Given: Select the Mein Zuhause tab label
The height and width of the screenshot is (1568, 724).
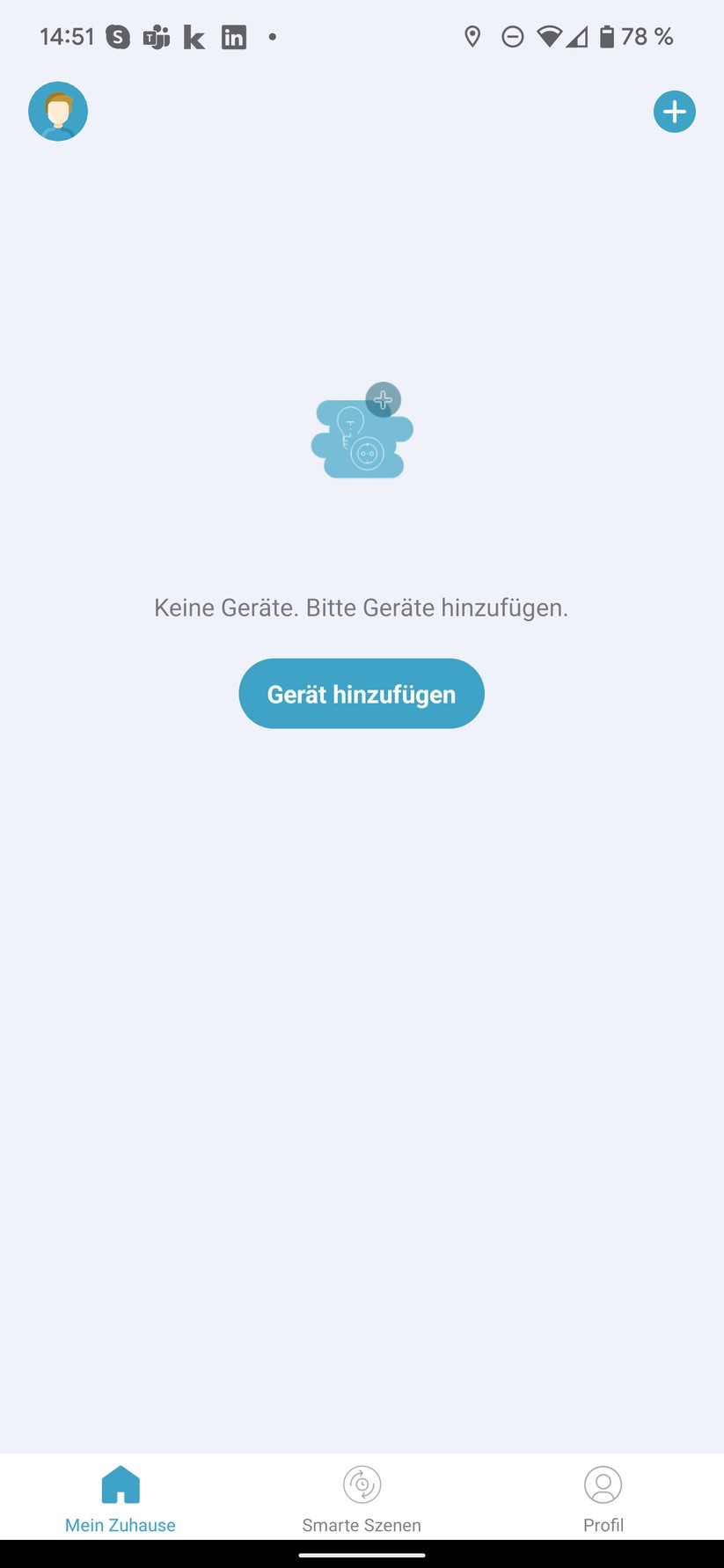Looking at the screenshot, I should point(120,1526).
